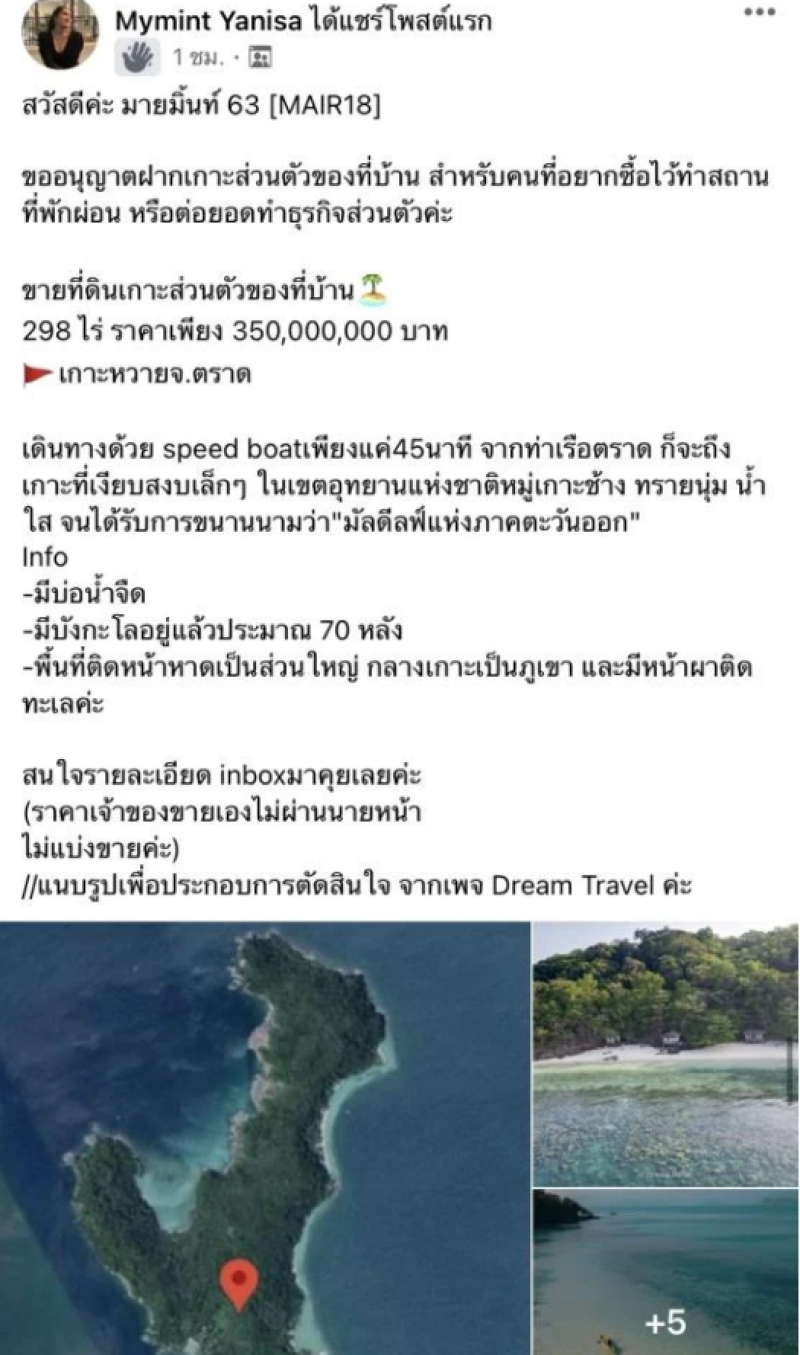Open the island satellite map photo

click(x=264, y=1138)
